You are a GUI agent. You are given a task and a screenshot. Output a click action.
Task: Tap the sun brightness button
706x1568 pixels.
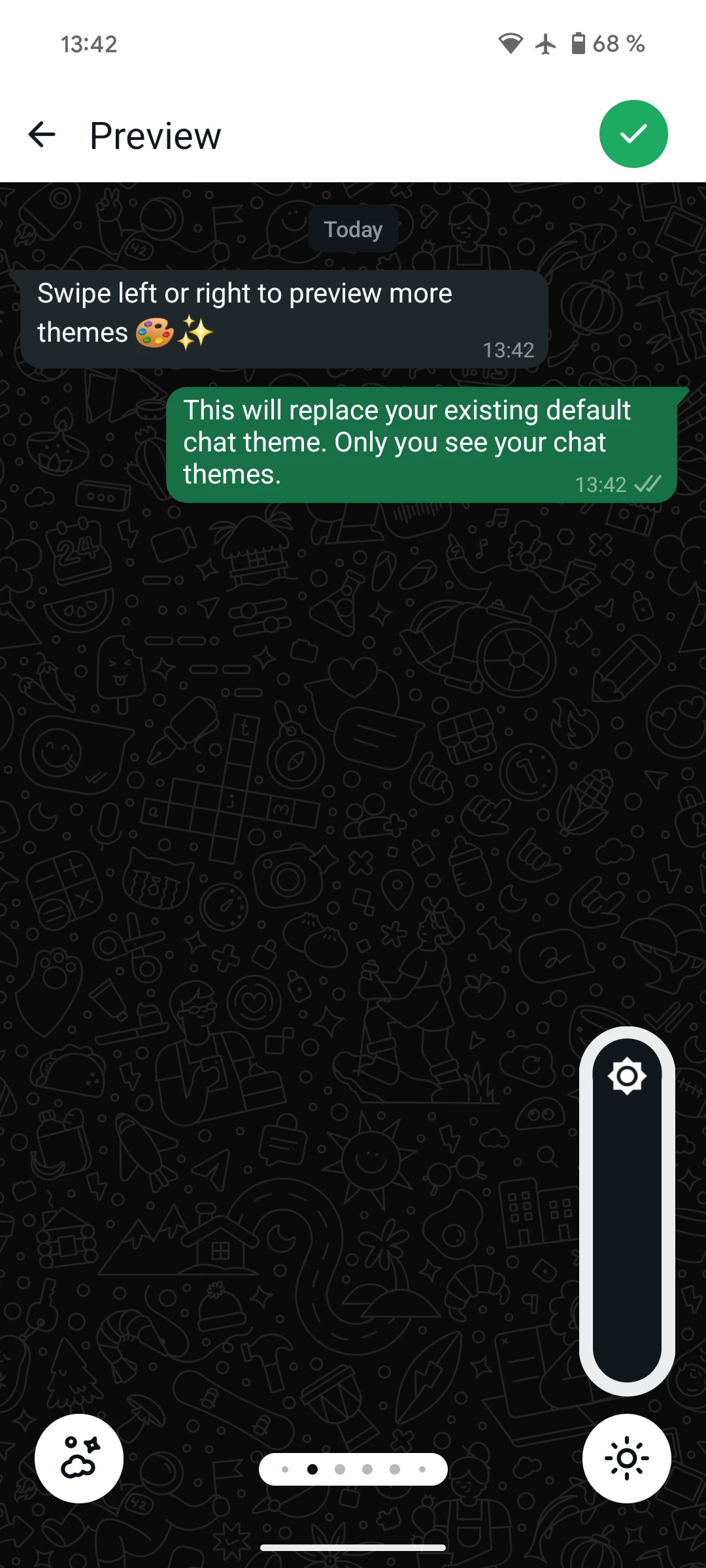click(x=627, y=1458)
